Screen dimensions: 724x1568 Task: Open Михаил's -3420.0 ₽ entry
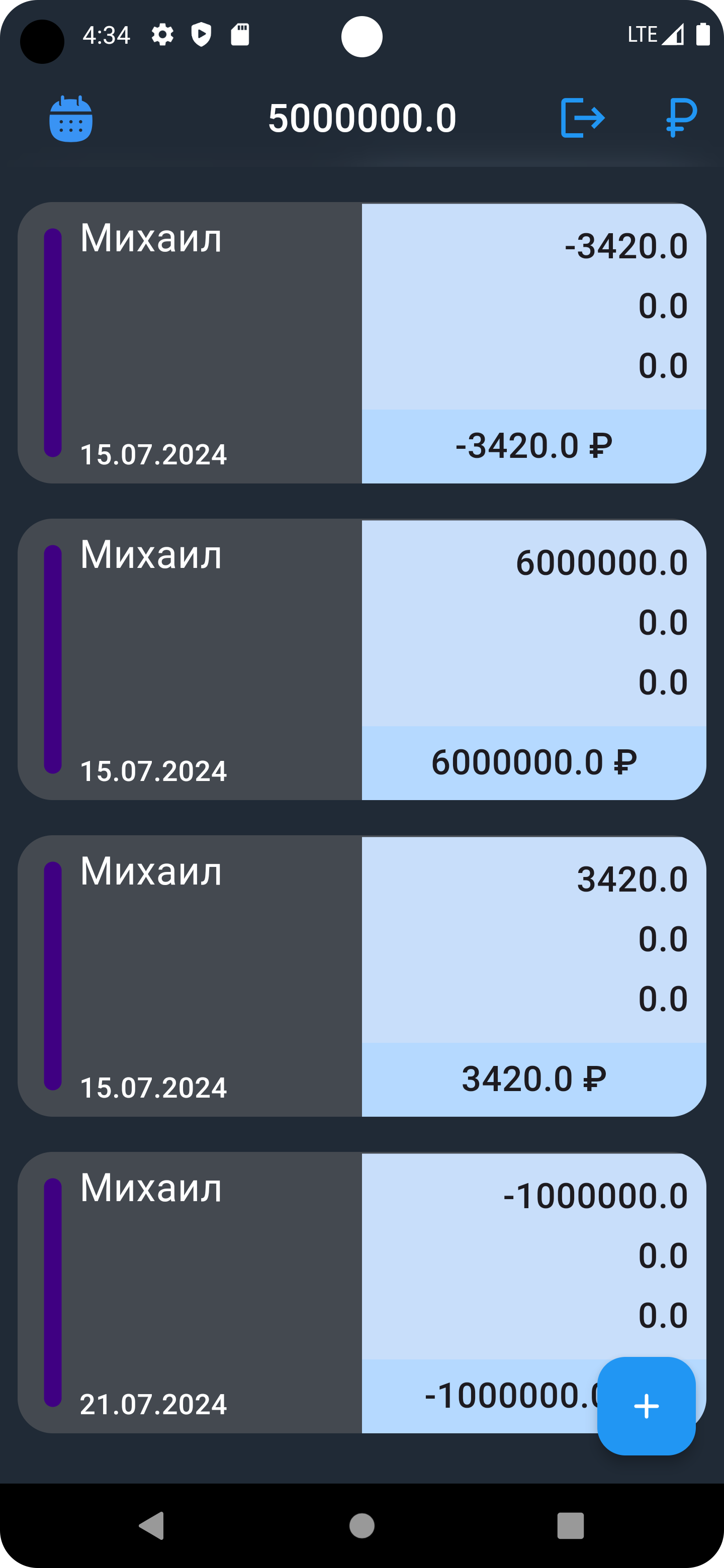click(361, 343)
